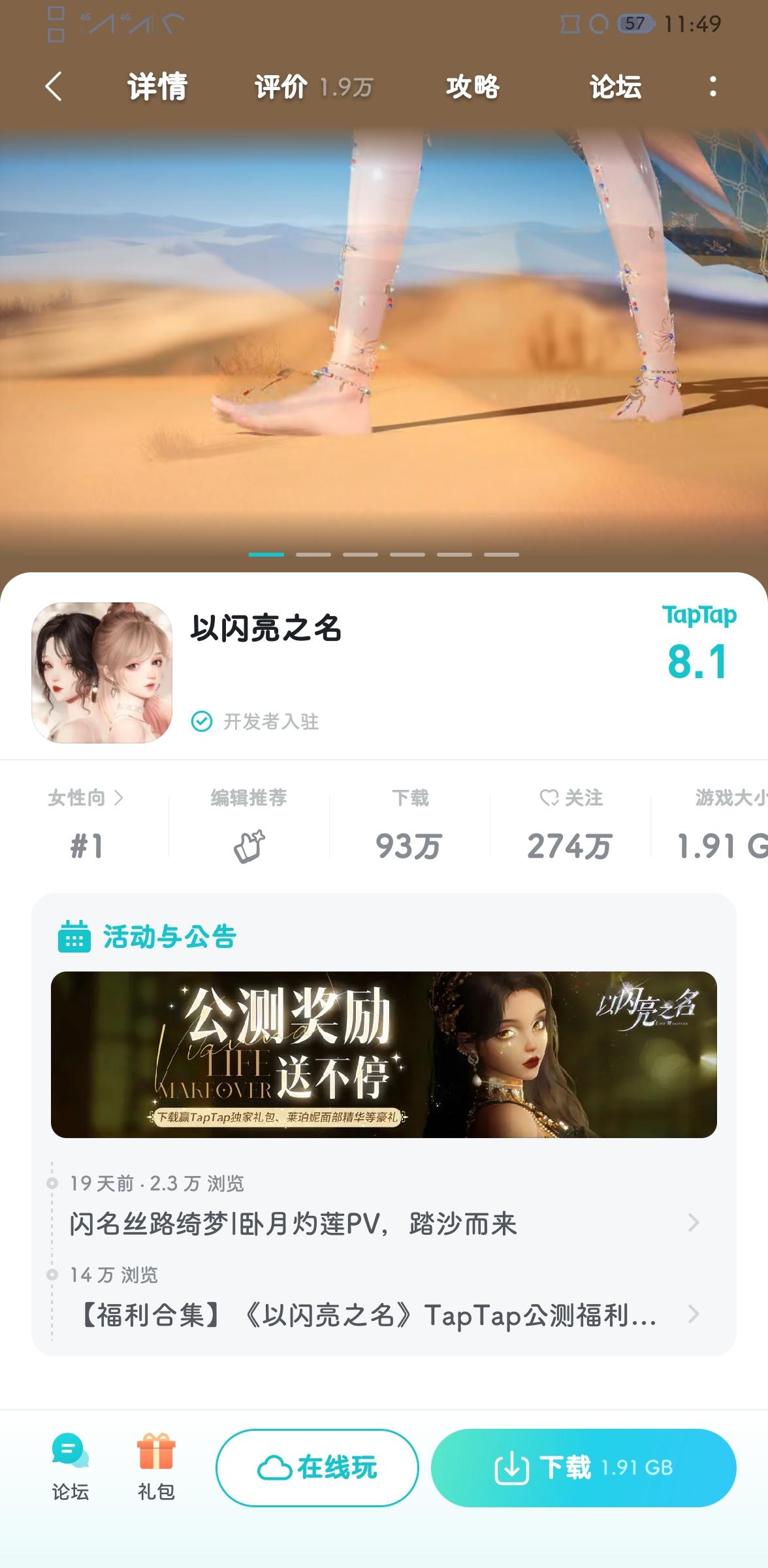Click the 开发者入驻 verified badge
Screen dimensions: 768x1568
202,721
